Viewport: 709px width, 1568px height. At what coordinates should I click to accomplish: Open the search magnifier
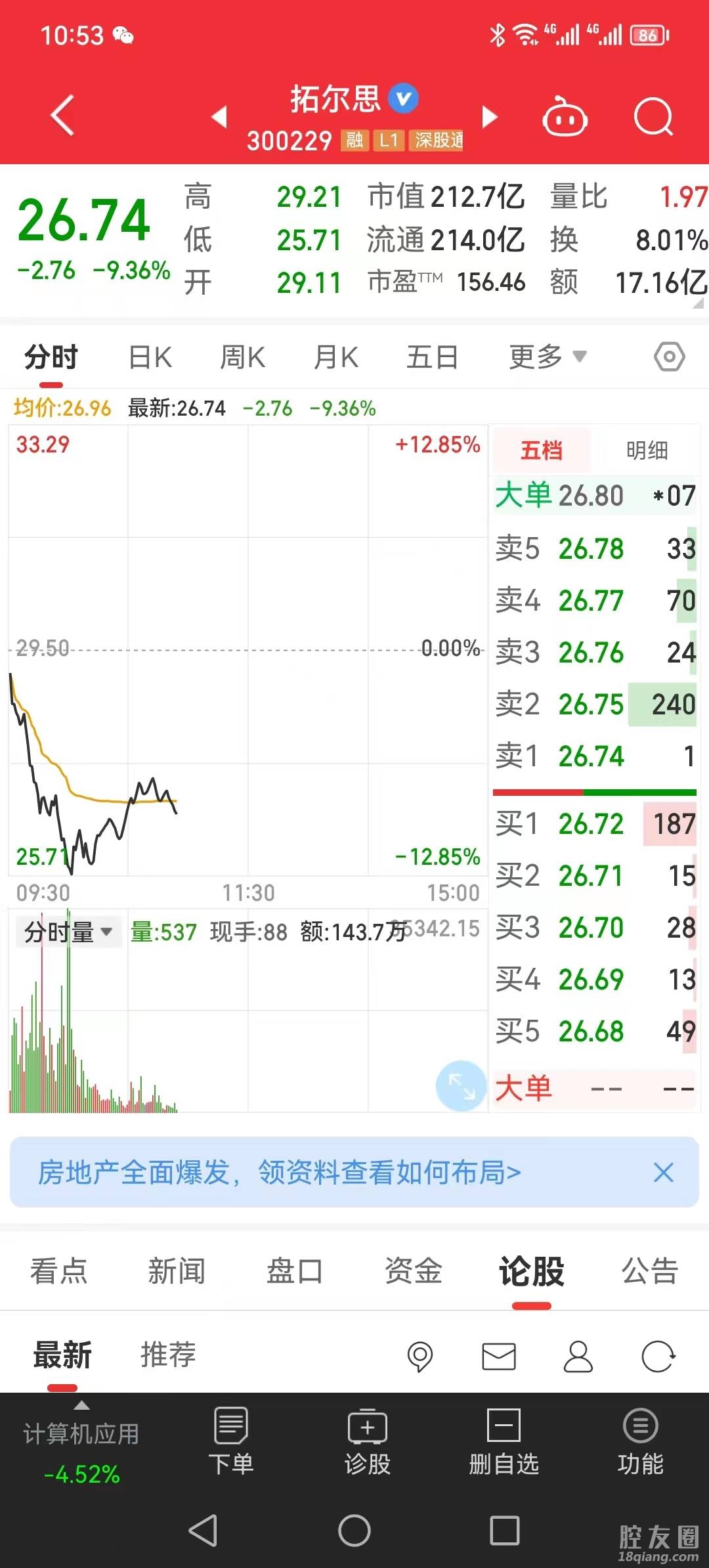(653, 117)
